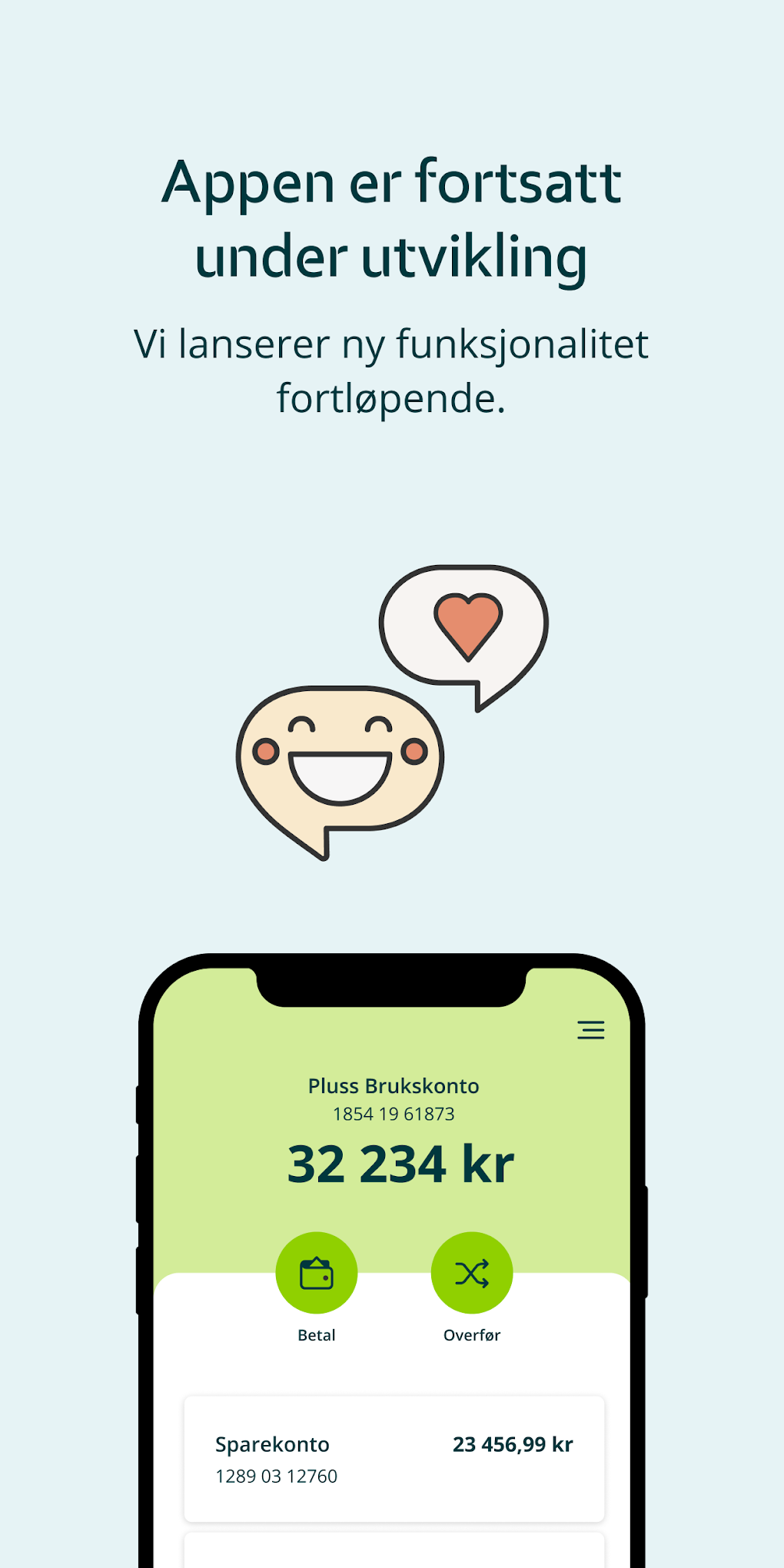Screen dimensions: 784x1568
Task: Click the subtitle about ny funksjonalitet
Action: (x=391, y=370)
